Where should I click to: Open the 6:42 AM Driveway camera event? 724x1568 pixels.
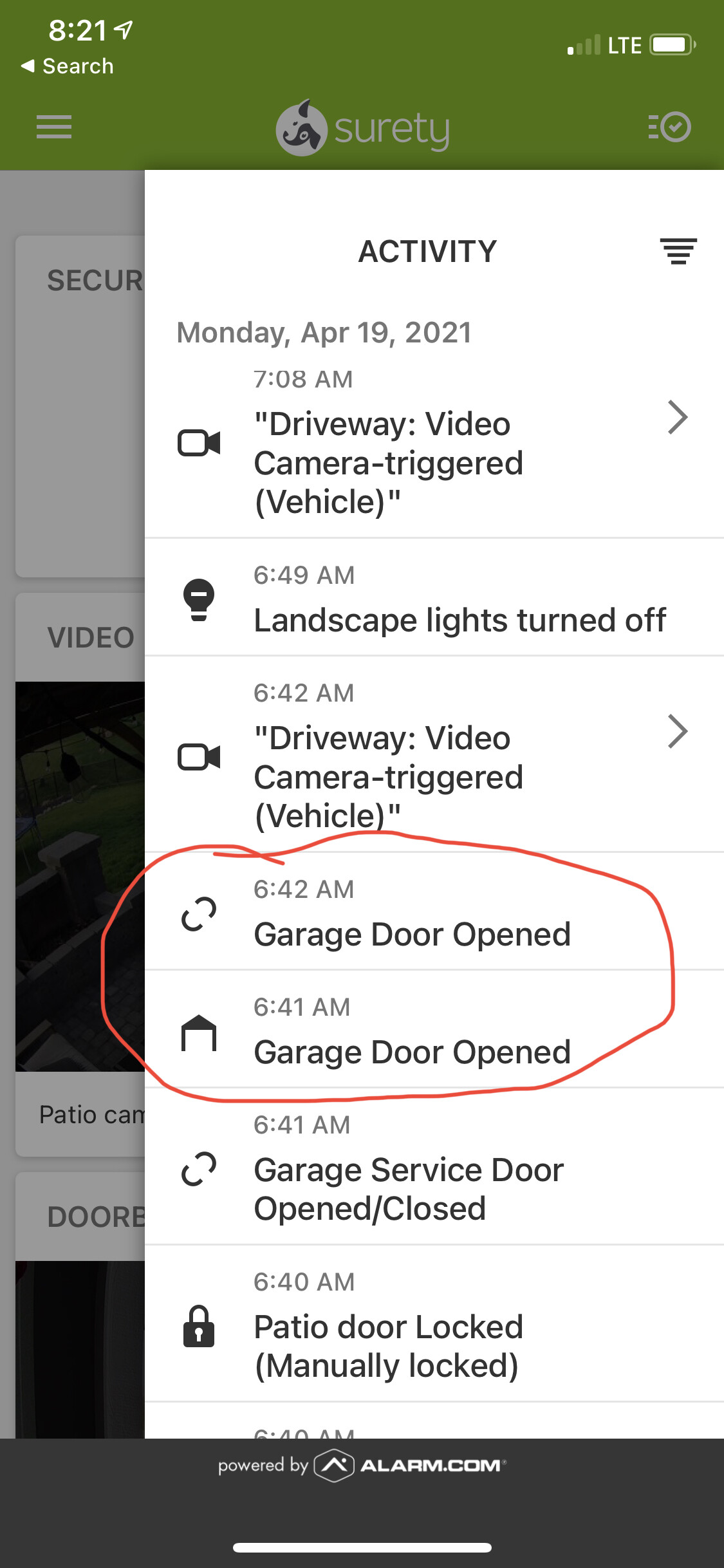434,754
